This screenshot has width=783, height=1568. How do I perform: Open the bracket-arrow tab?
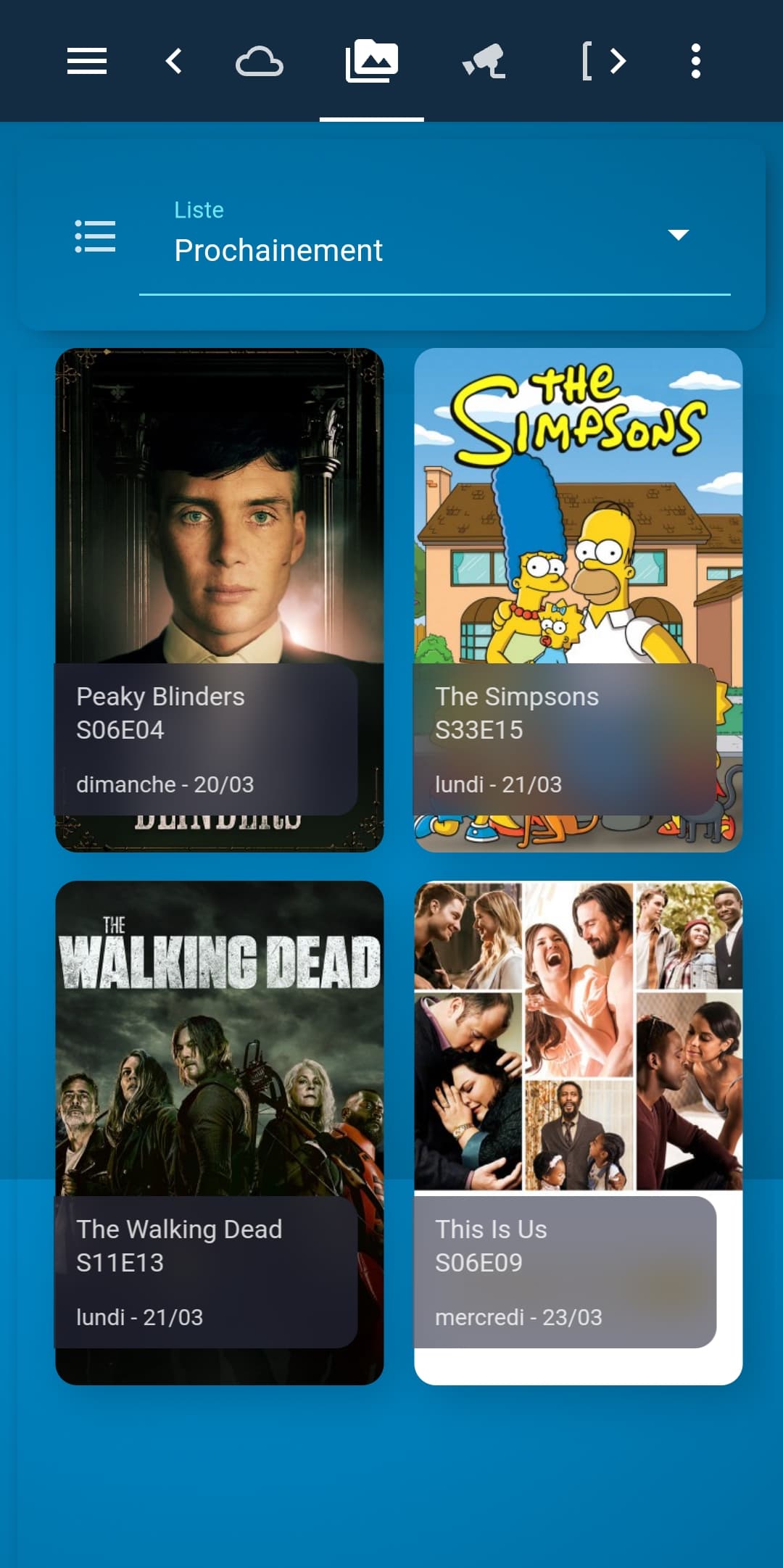coord(605,61)
